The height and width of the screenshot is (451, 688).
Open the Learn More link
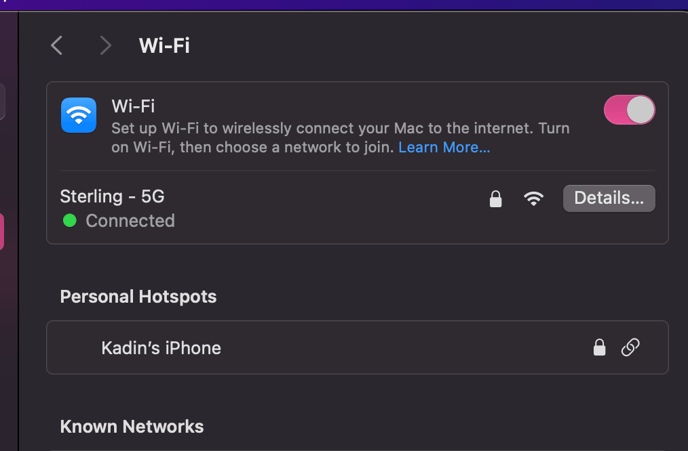click(444, 147)
